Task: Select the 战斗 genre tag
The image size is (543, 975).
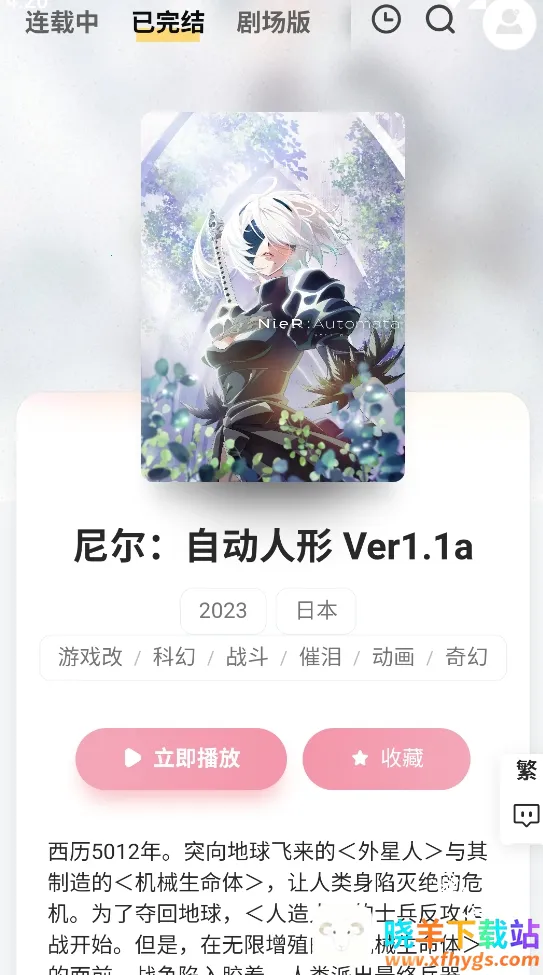Action: coord(247,657)
